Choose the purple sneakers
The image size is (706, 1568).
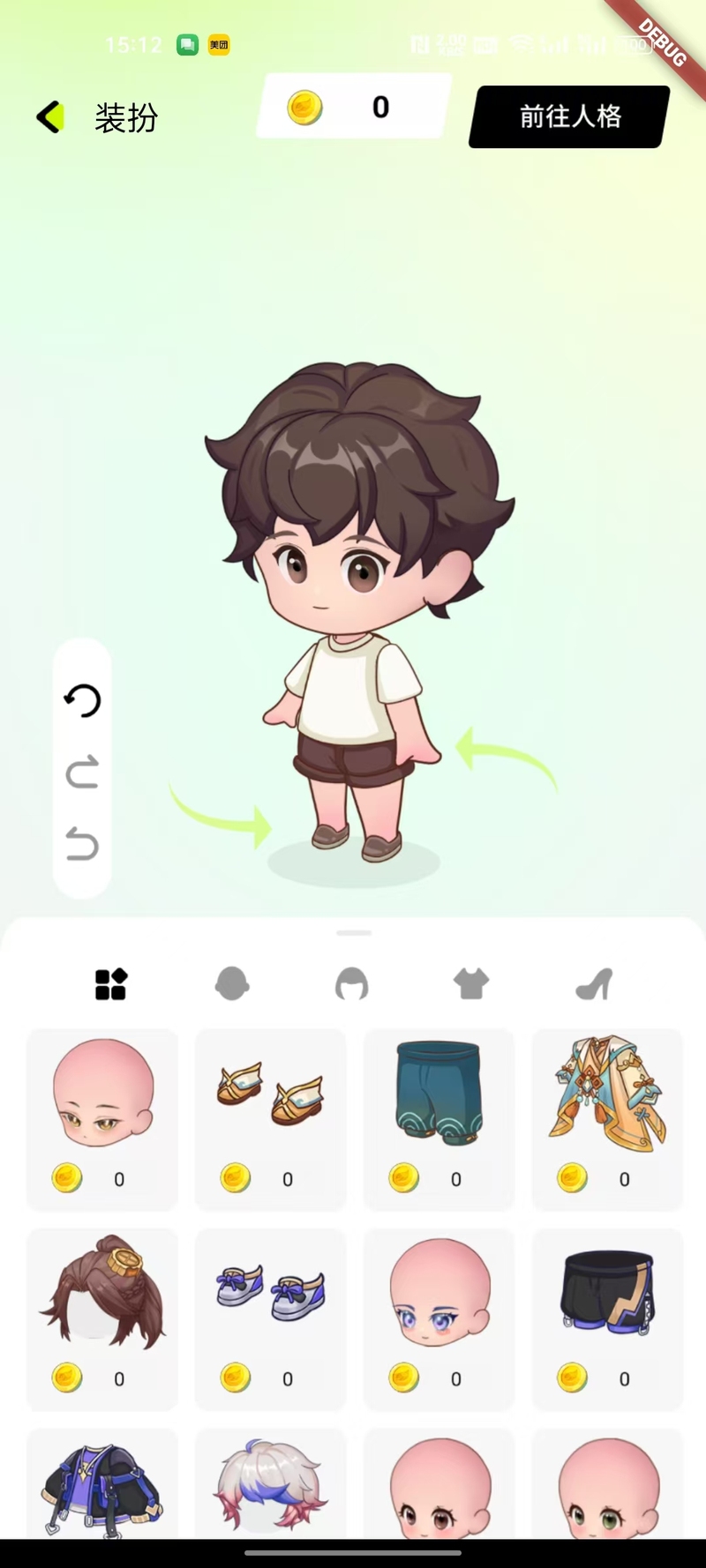[x=271, y=1318]
